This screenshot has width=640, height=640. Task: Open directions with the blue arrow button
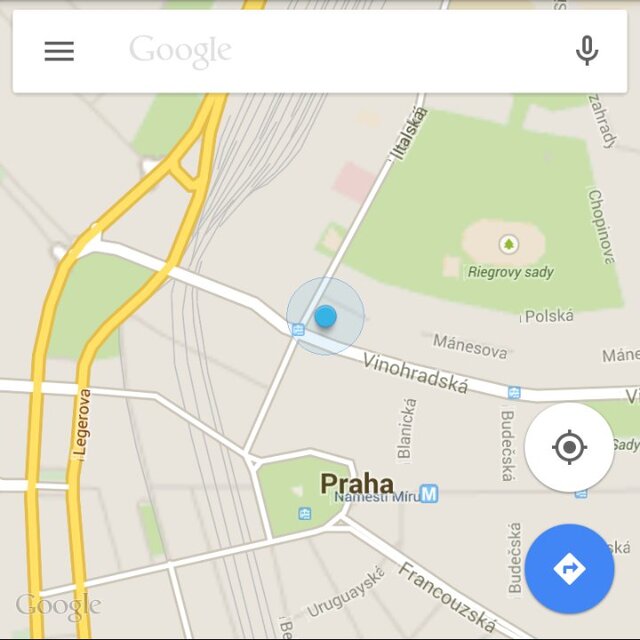[x=569, y=569]
